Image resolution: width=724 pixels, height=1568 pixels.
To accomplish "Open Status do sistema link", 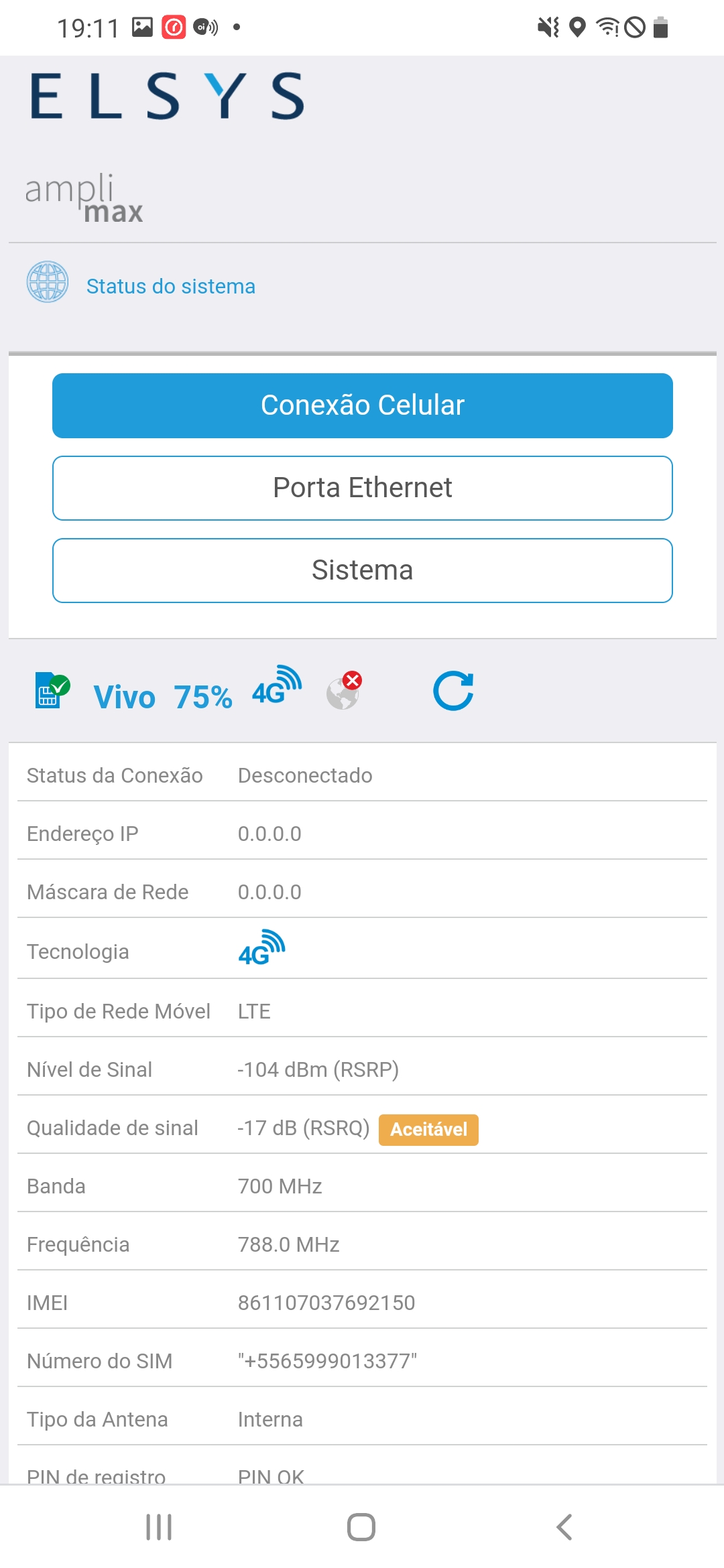I will [170, 286].
